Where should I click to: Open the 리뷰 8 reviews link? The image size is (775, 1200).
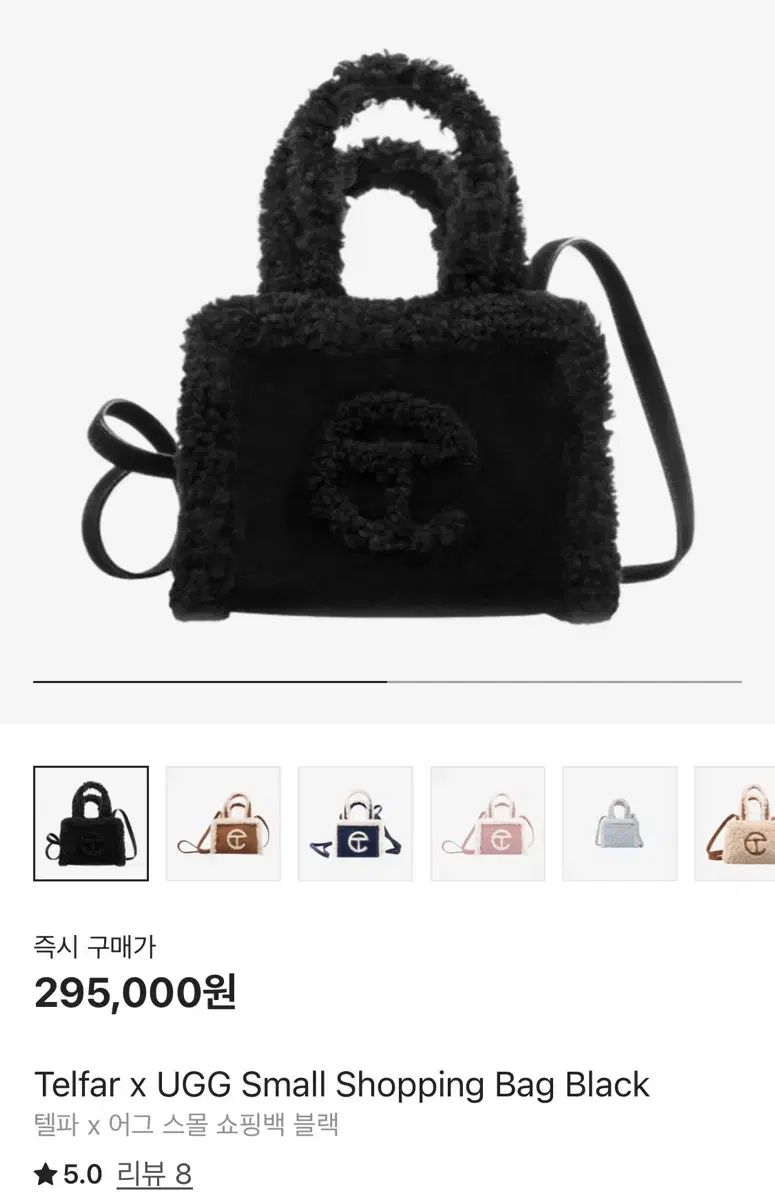coord(154,1174)
